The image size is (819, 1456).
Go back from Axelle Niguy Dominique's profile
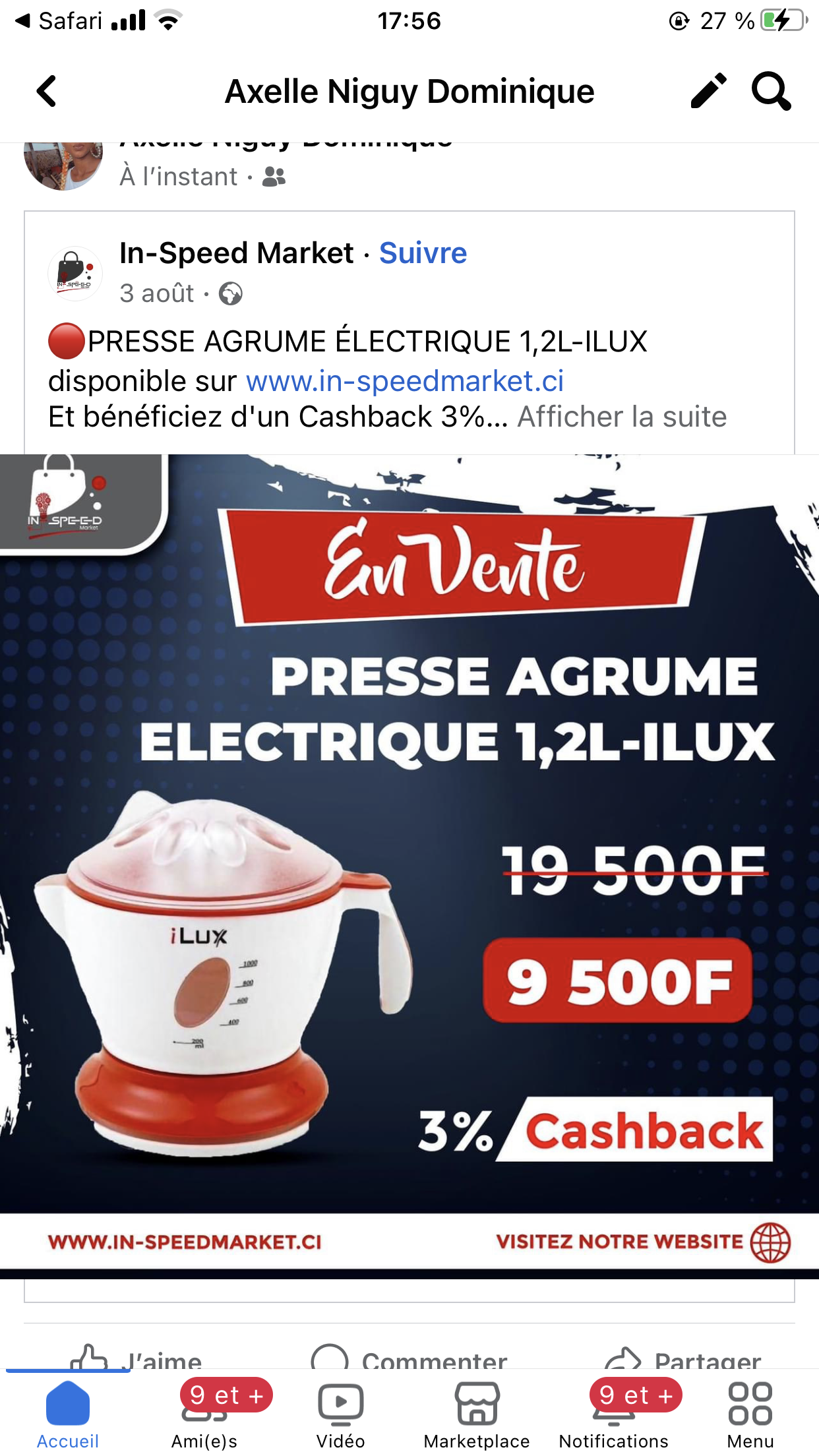pyautogui.click(x=46, y=91)
